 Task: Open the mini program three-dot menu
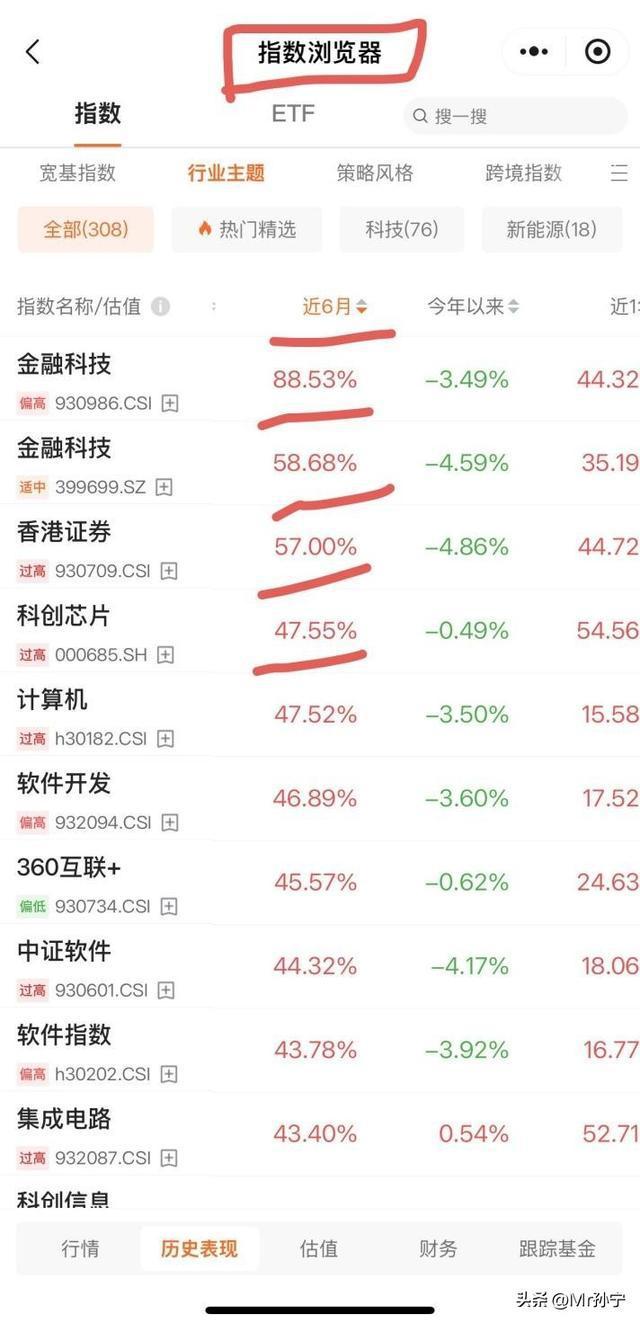pyautogui.click(x=535, y=52)
